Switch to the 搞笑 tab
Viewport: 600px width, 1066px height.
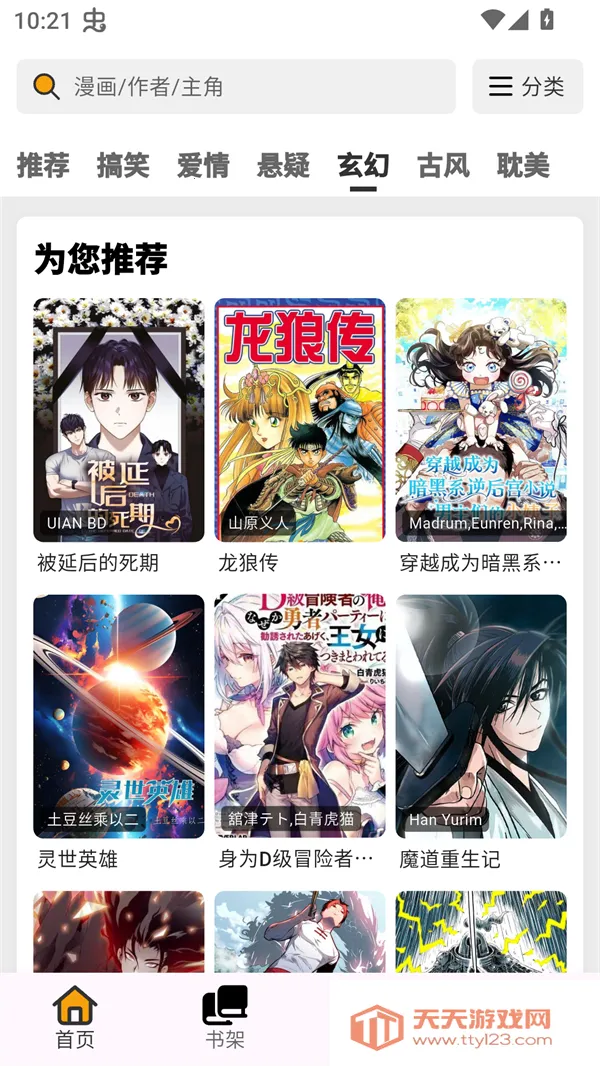123,165
